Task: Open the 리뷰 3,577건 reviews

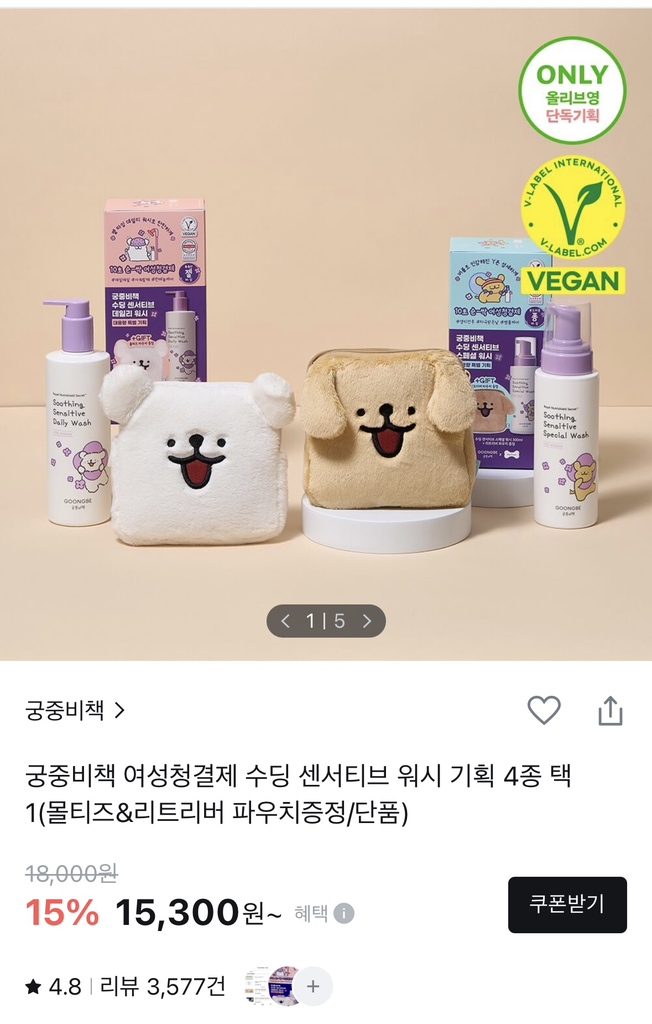Action: tap(163, 987)
